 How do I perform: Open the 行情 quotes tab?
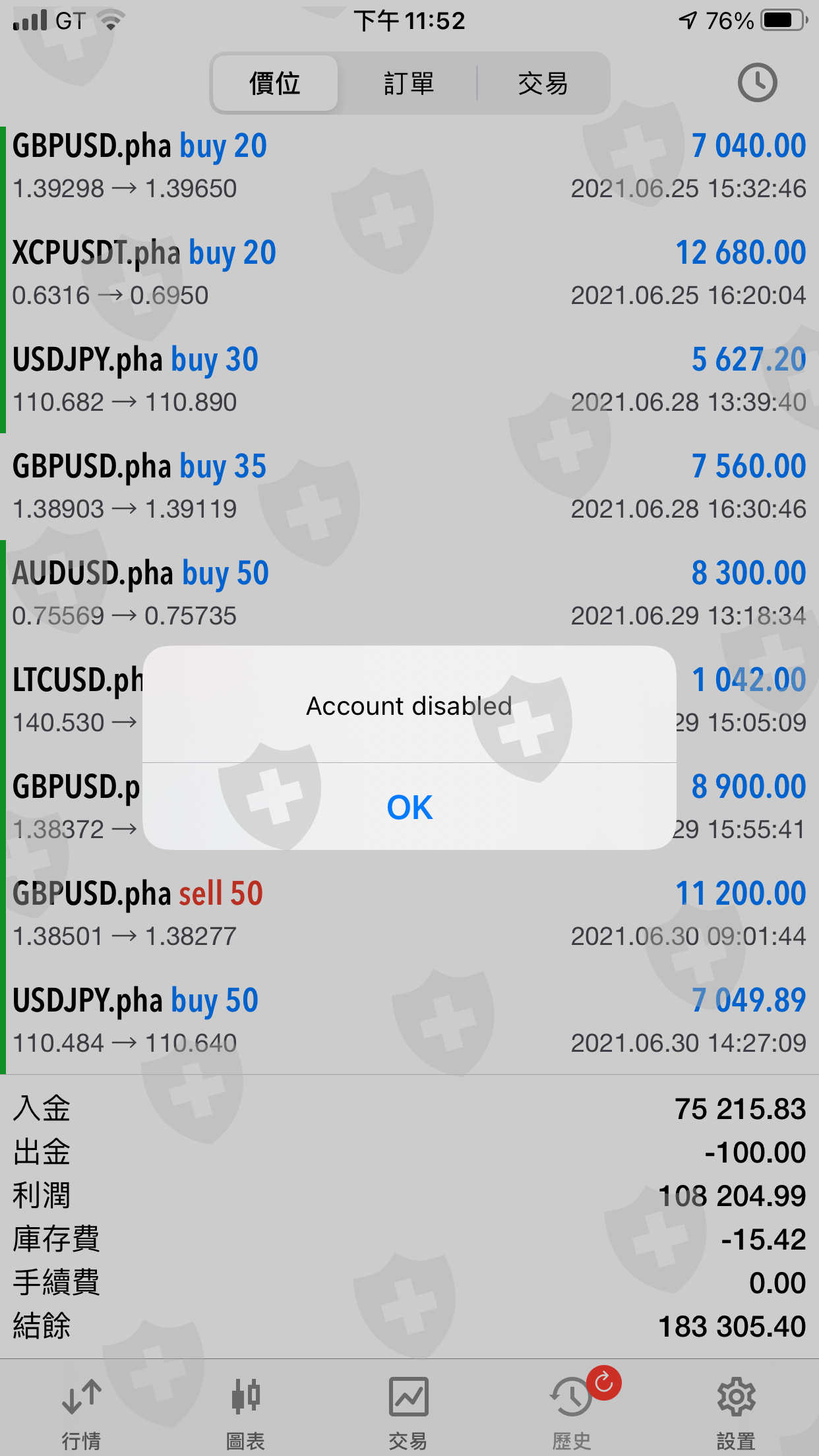81,1412
